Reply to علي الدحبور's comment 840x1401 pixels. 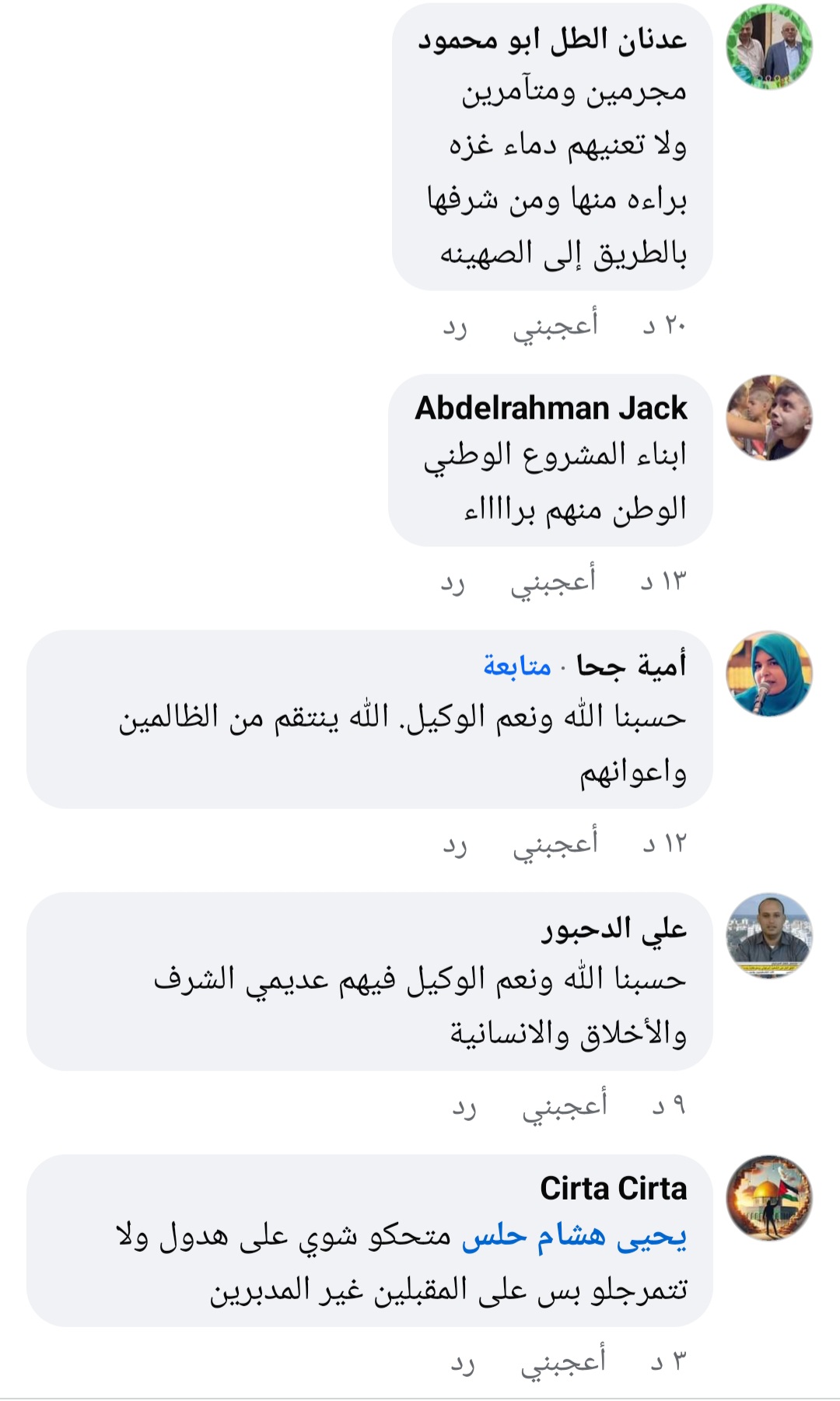[464, 1106]
